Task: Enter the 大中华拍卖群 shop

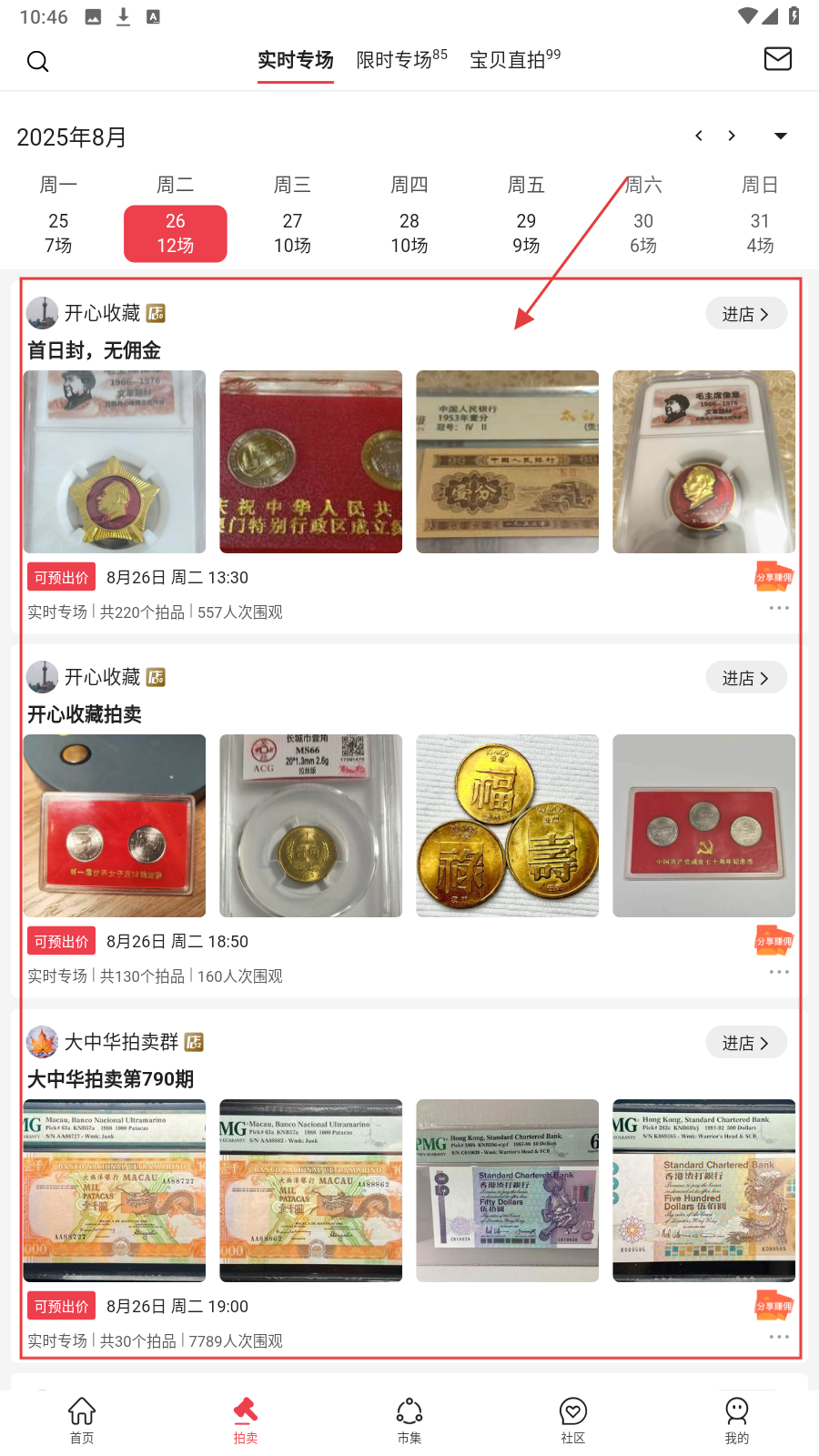Action: 745,1043
